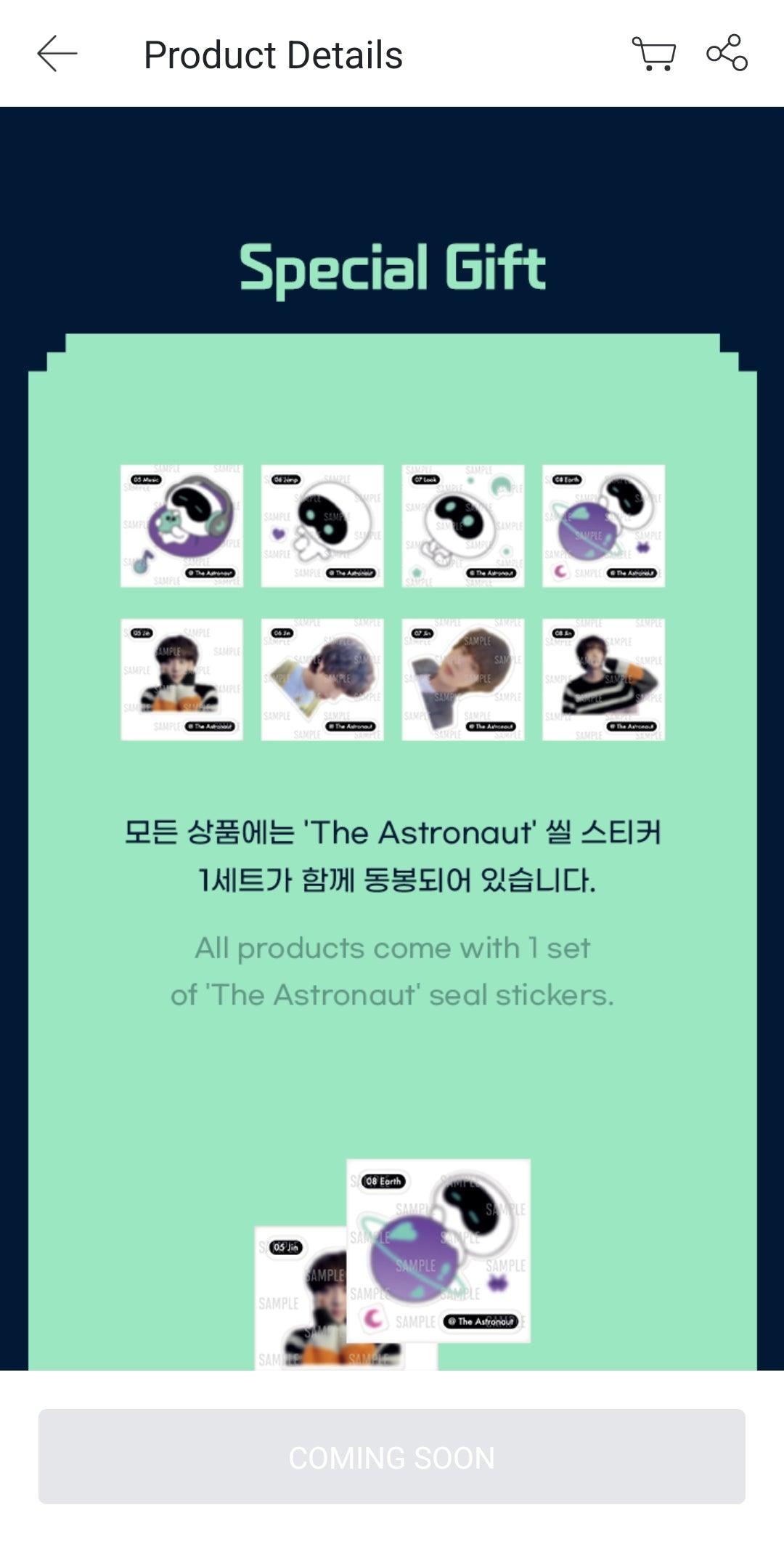Go back from Product Details

point(57,54)
